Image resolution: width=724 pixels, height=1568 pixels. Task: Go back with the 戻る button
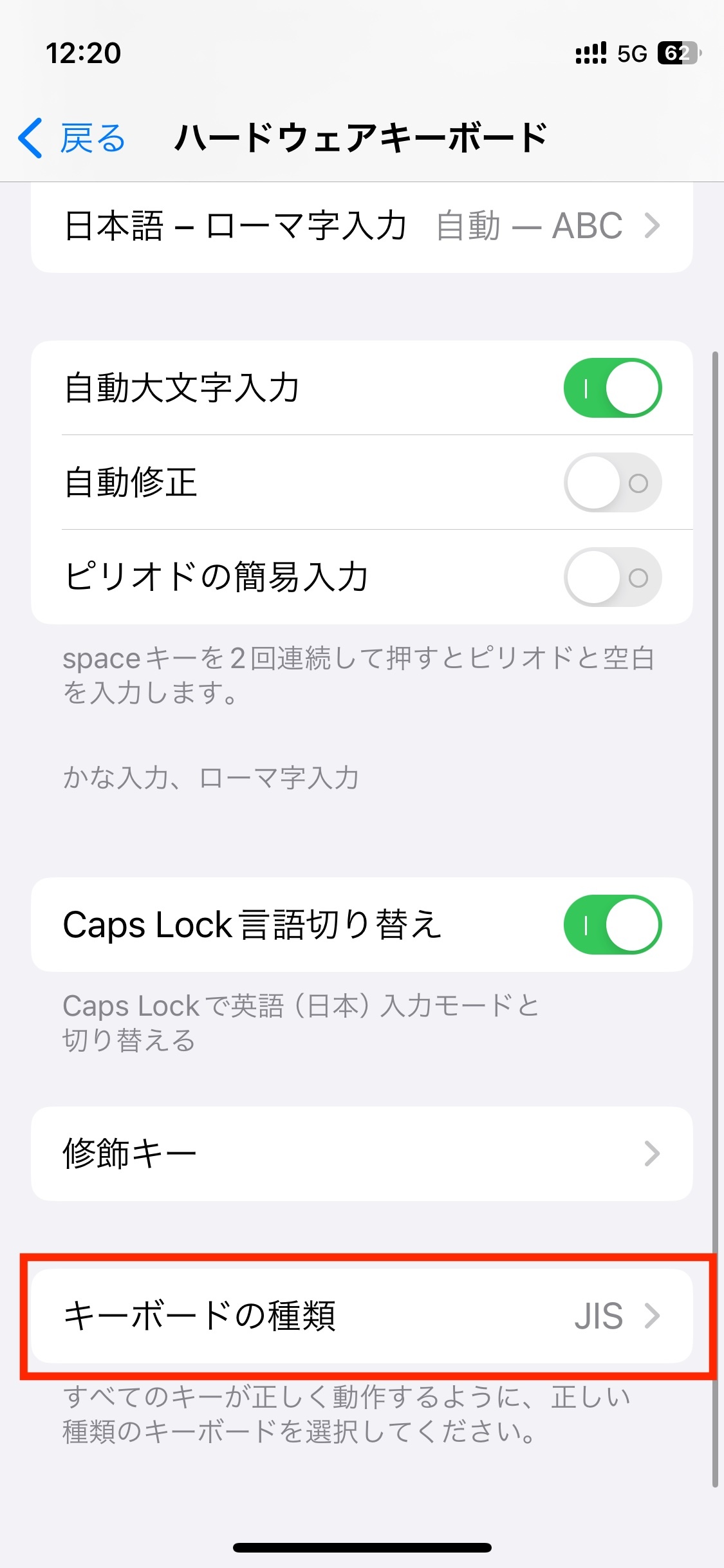click(x=72, y=138)
